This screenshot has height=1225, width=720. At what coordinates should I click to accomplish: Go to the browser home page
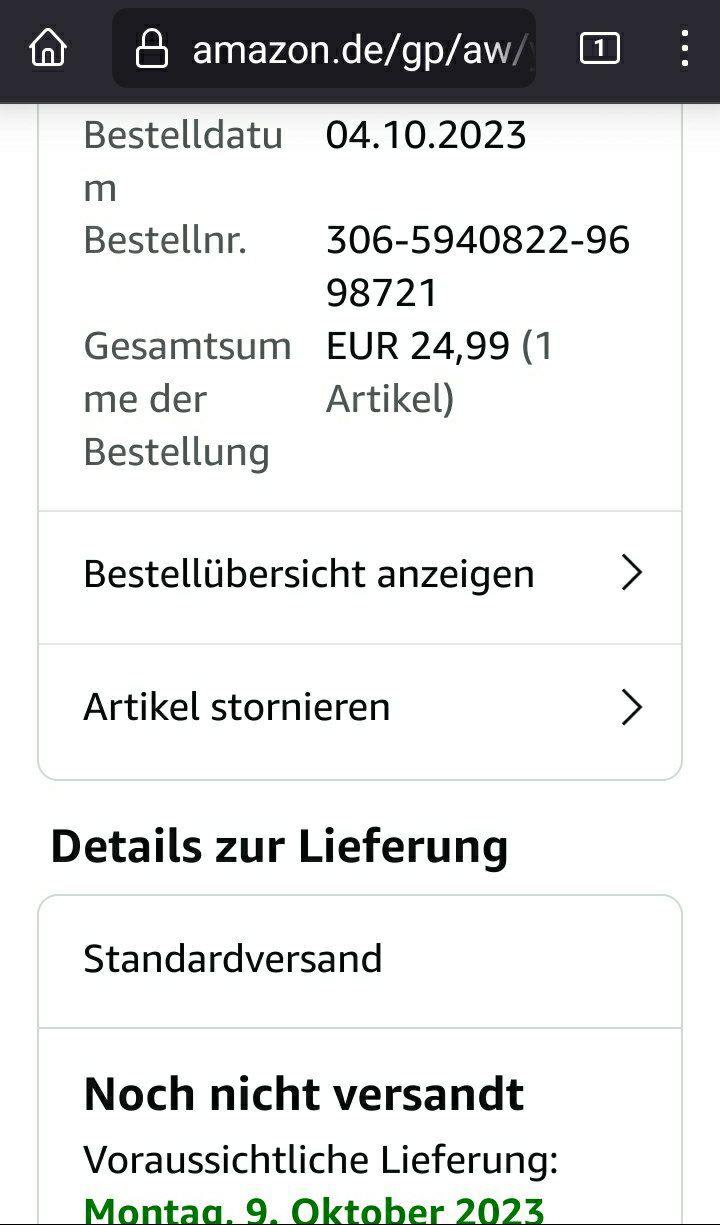coord(48,48)
